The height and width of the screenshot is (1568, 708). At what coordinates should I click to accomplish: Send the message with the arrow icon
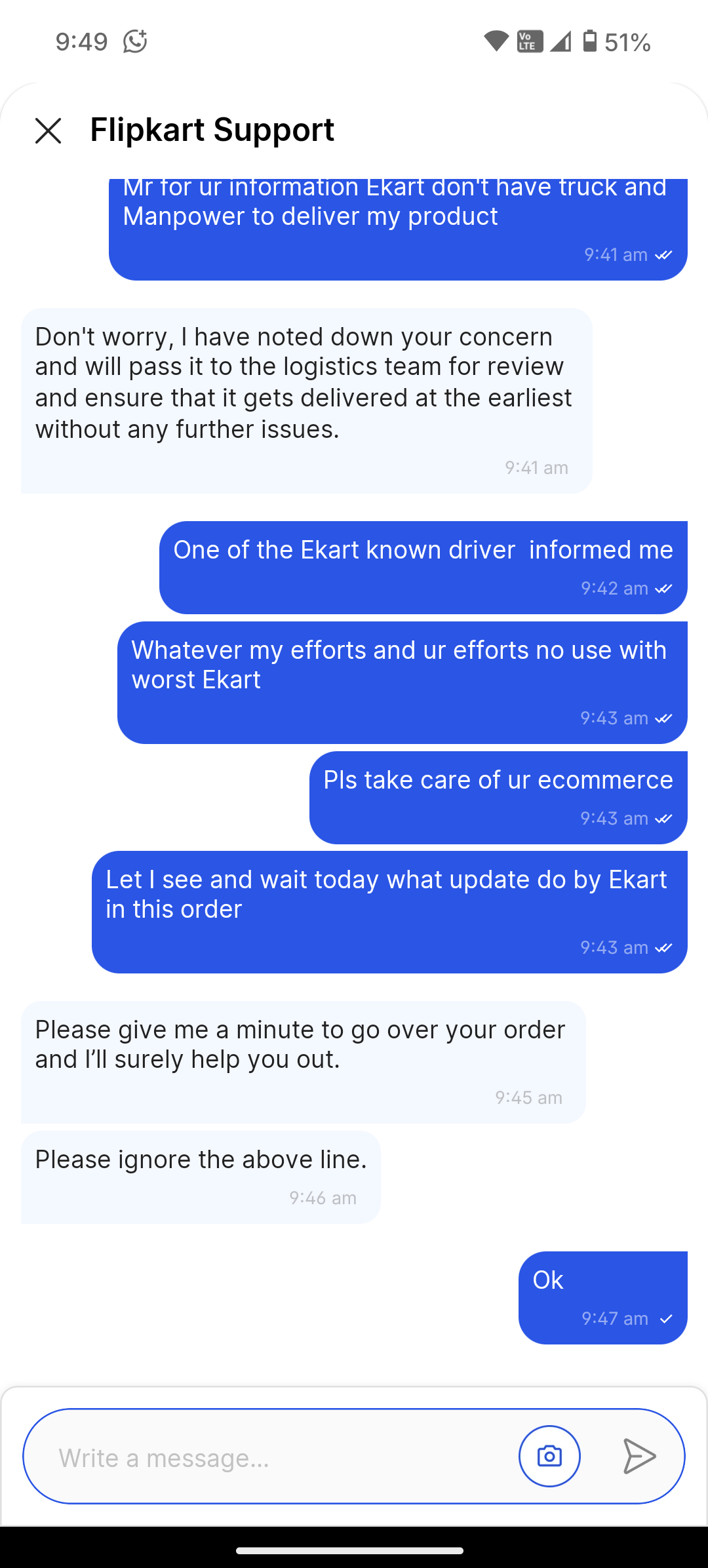click(639, 1457)
